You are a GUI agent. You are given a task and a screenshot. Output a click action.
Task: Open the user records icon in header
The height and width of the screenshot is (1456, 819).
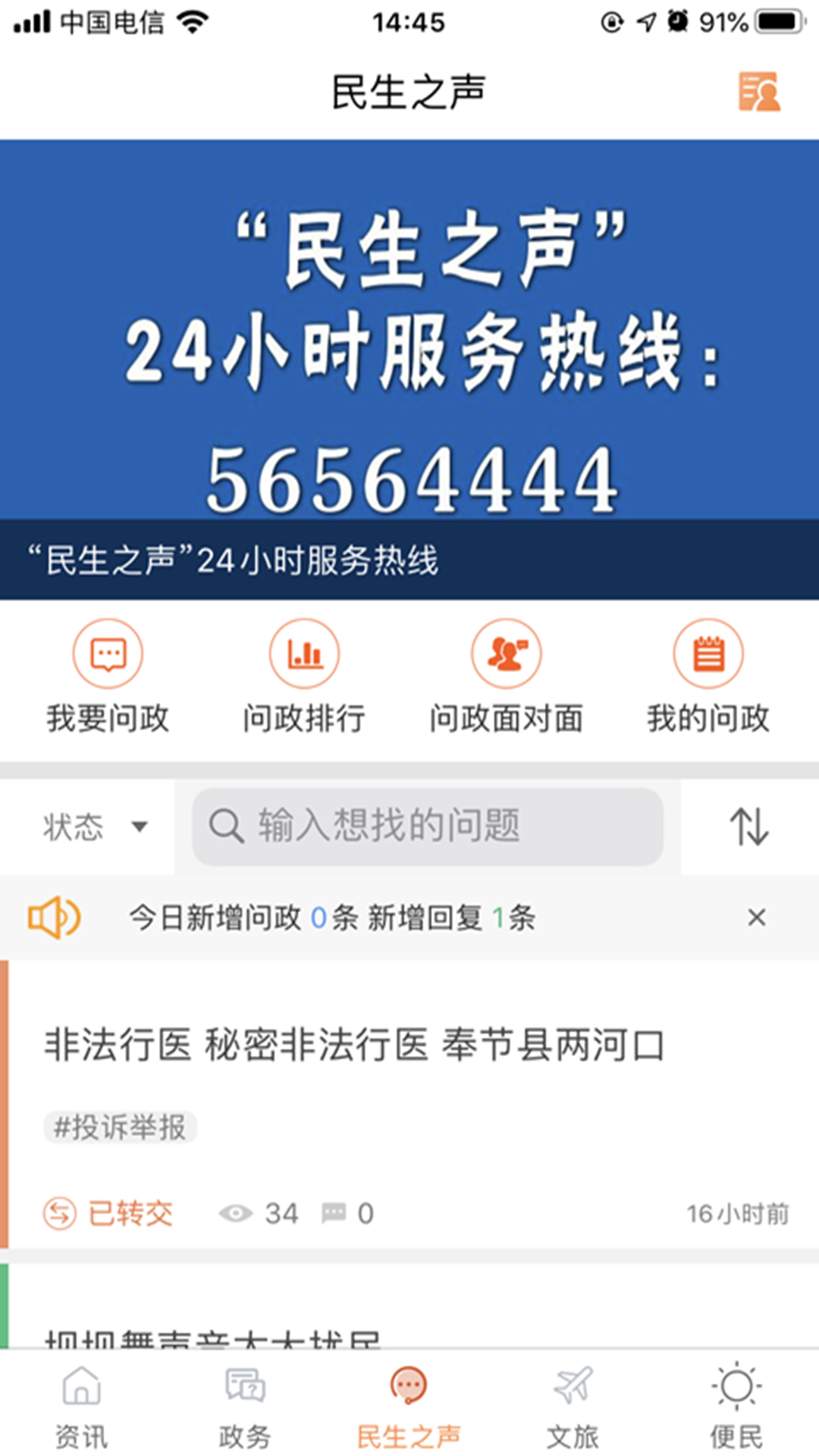click(x=759, y=92)
